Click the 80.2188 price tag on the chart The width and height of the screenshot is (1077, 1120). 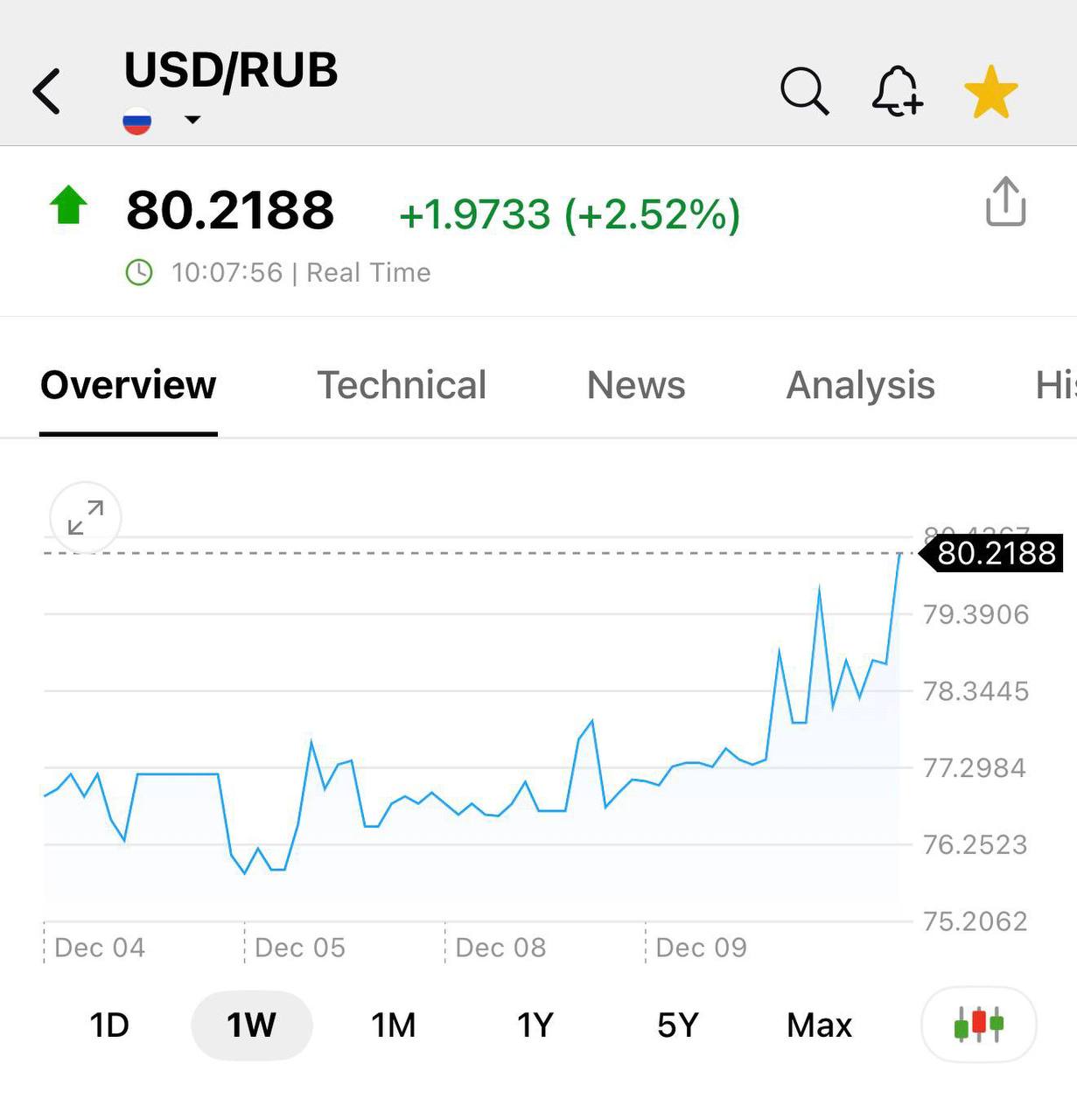point(994,553)
